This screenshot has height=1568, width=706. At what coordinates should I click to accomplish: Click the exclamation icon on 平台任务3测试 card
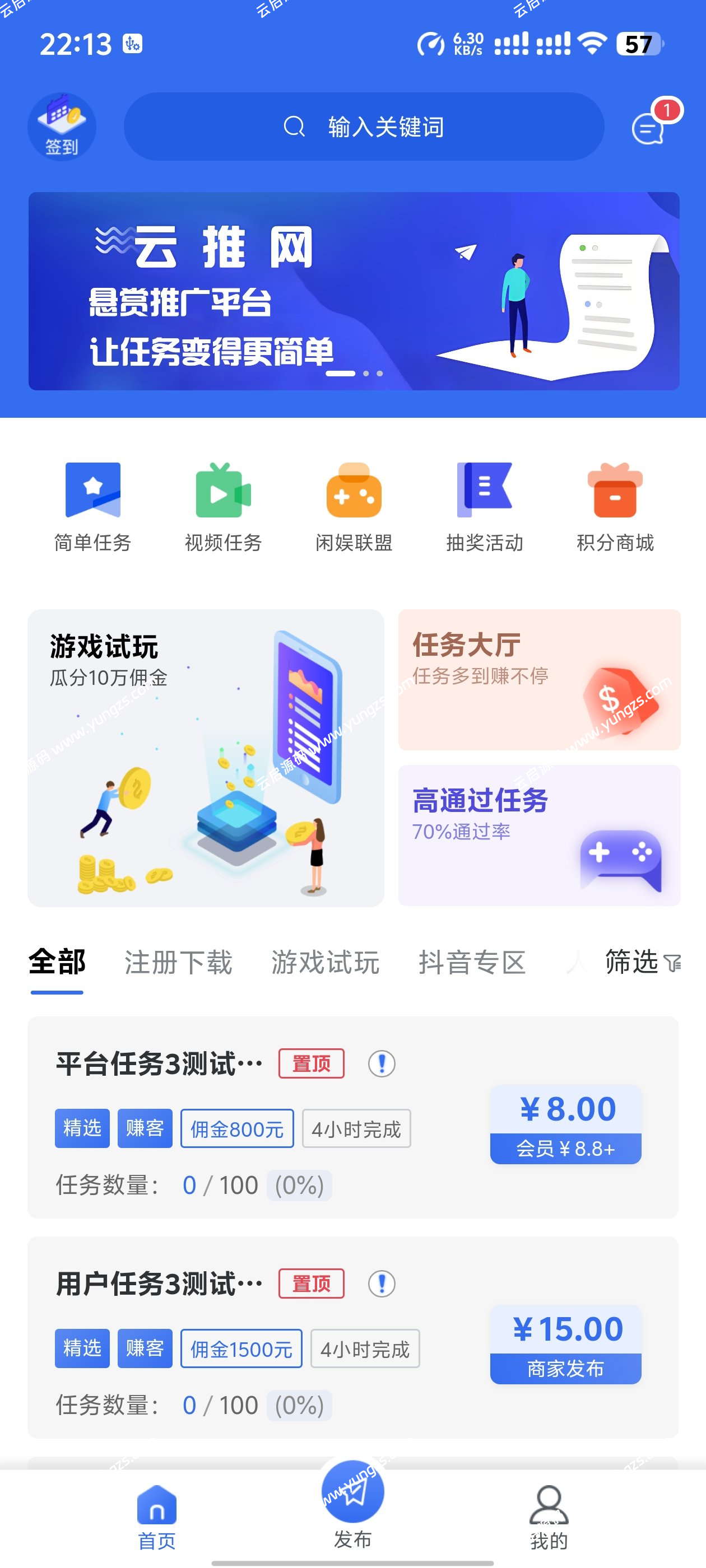tap(382, 1063)
